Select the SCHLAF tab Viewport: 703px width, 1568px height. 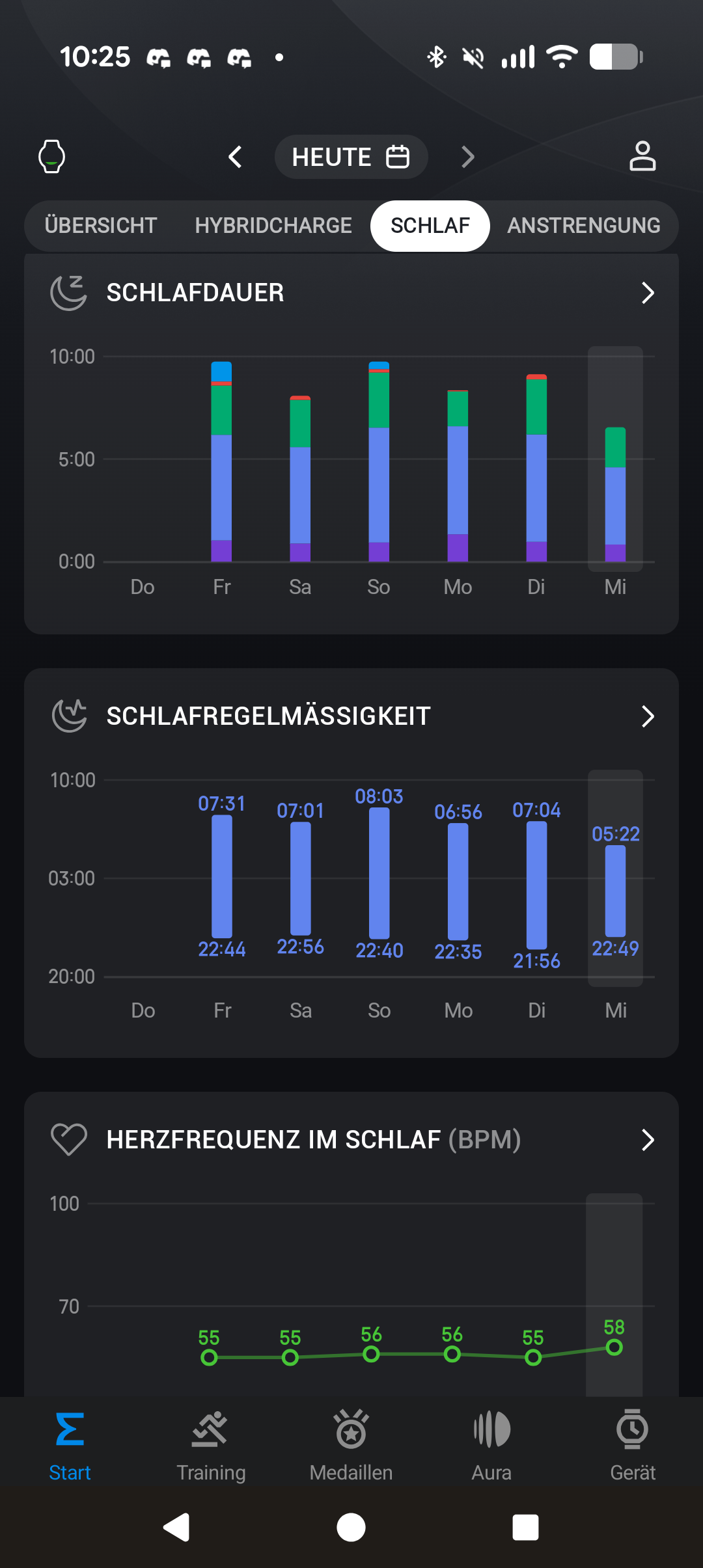[430, 226]
